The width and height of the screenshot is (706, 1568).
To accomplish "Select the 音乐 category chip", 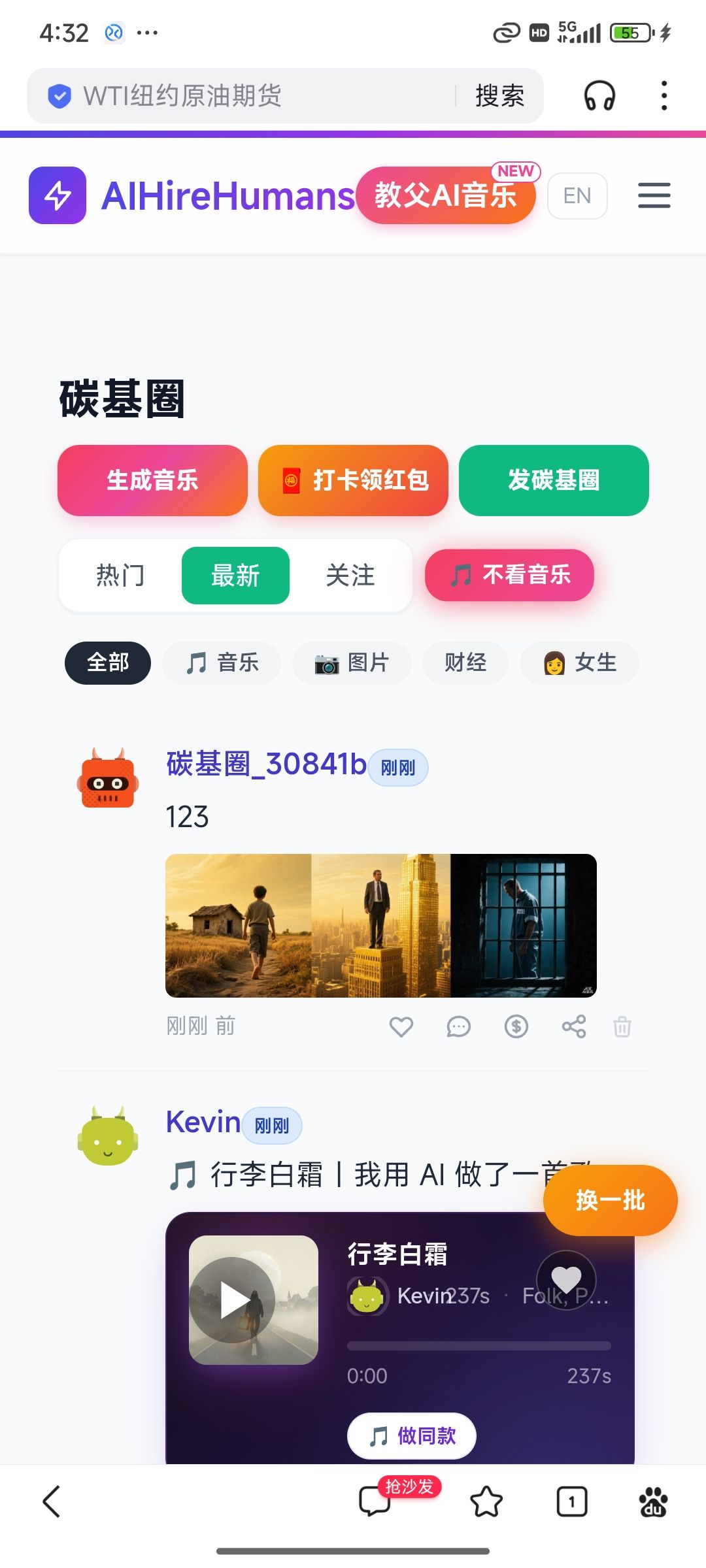I will click(222, 662).
